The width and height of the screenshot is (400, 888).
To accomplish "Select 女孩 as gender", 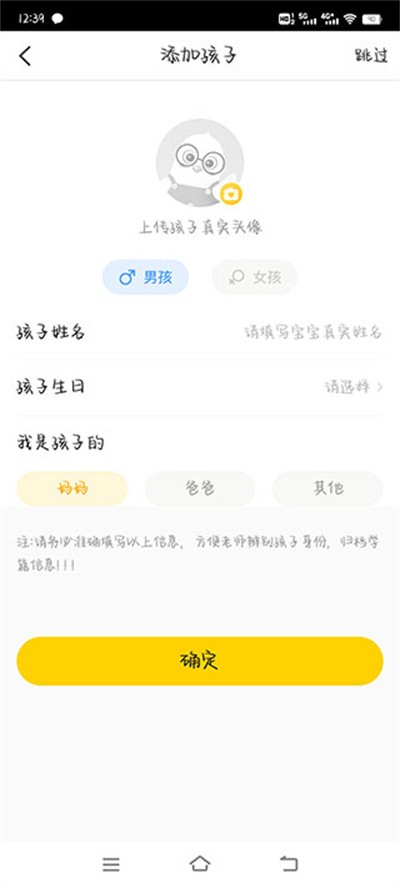I will (x=254, y=277).
